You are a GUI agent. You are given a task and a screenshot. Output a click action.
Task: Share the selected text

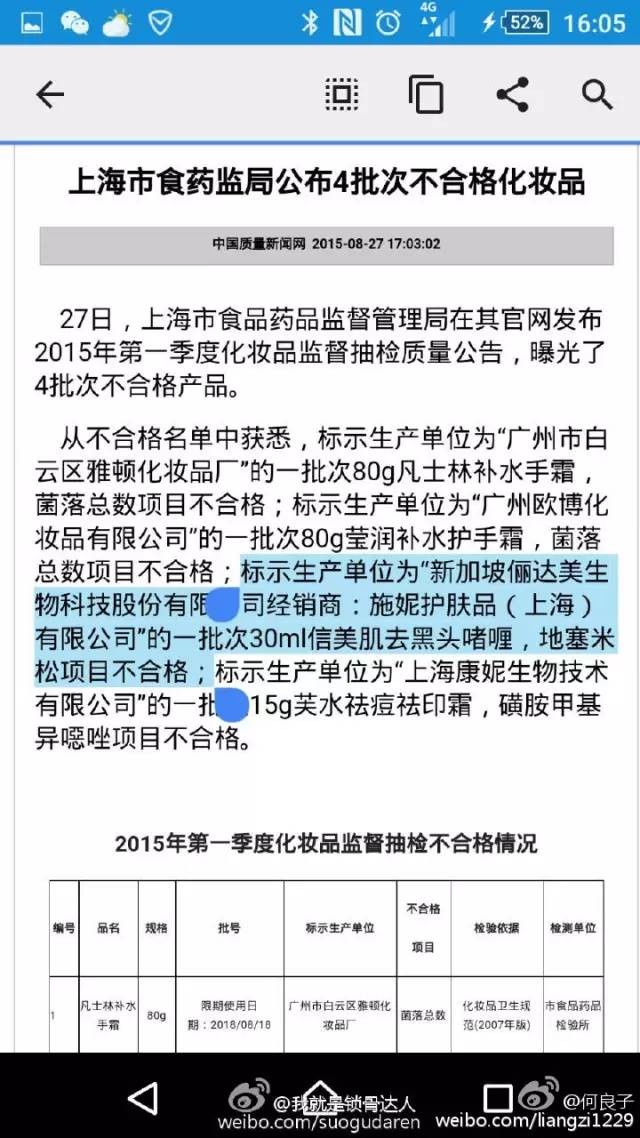coord(512,95)
